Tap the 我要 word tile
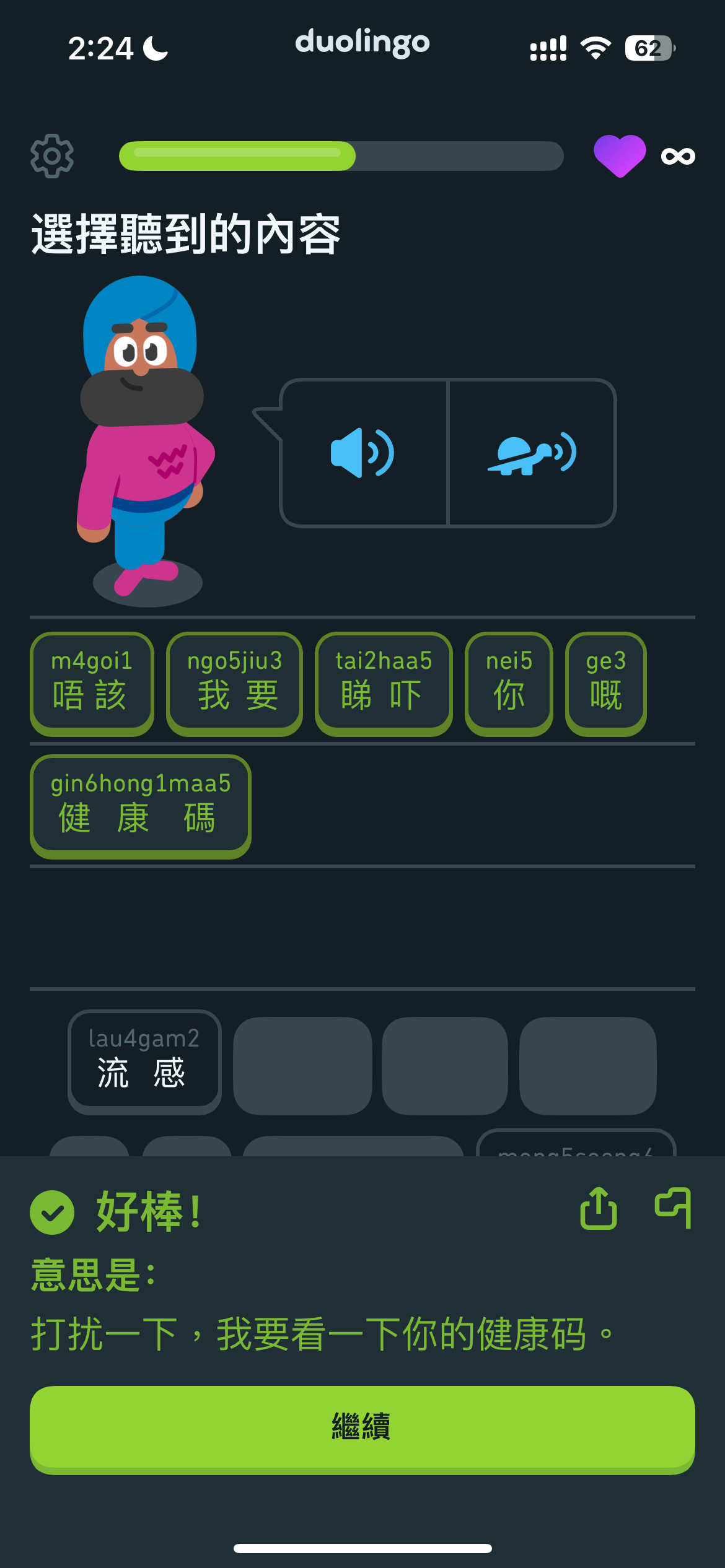725x1568 pixels. point(235,683)
